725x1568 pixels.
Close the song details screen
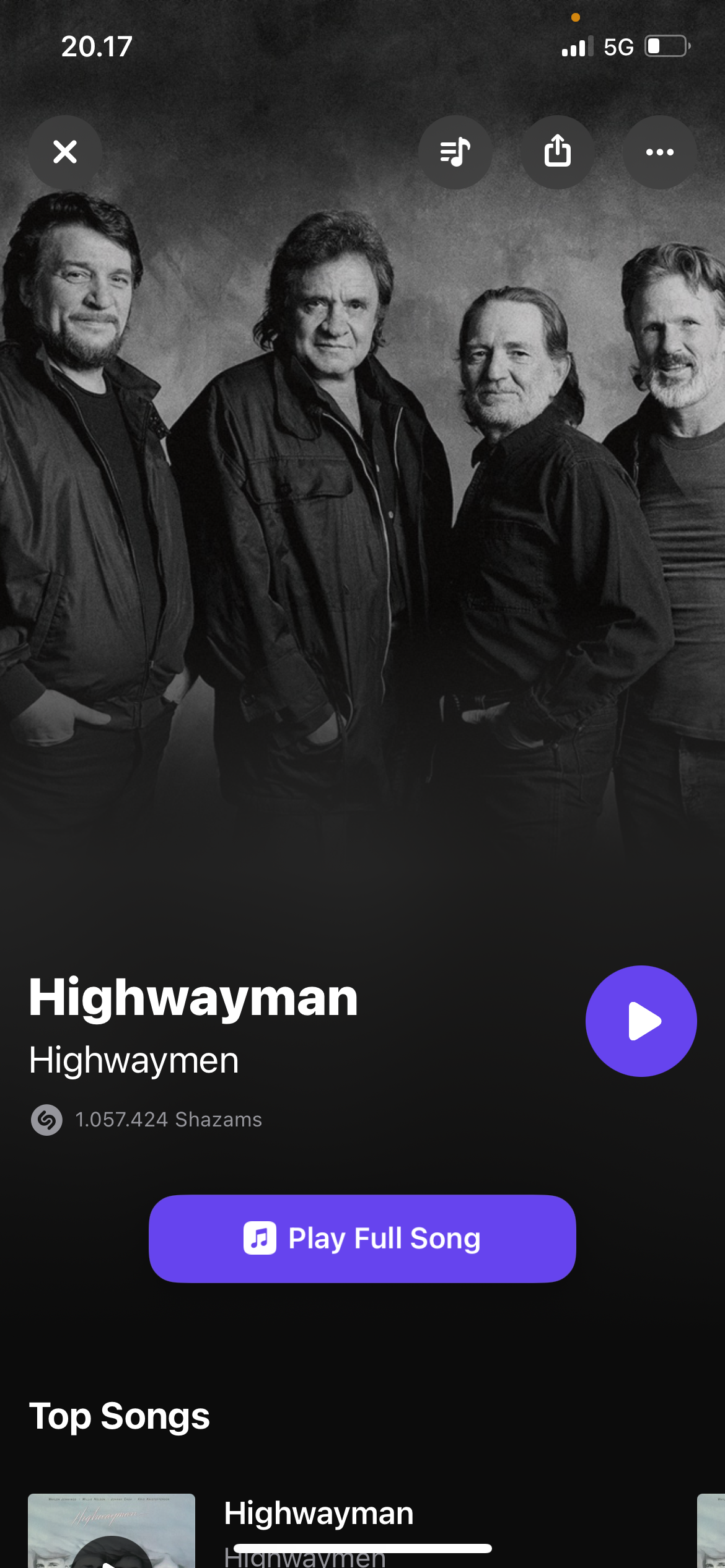pyautogui.click(x=65, y=152)
